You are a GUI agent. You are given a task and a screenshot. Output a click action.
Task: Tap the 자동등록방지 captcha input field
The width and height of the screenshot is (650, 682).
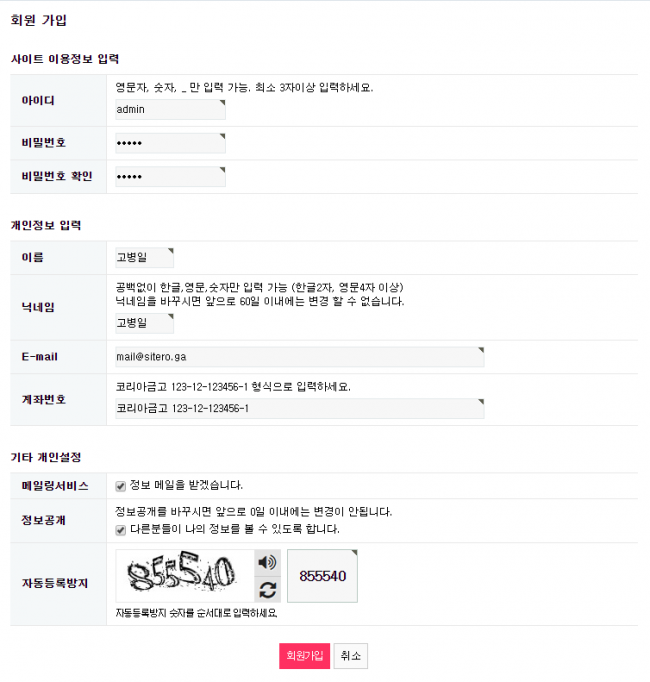(x=322, y=576)
